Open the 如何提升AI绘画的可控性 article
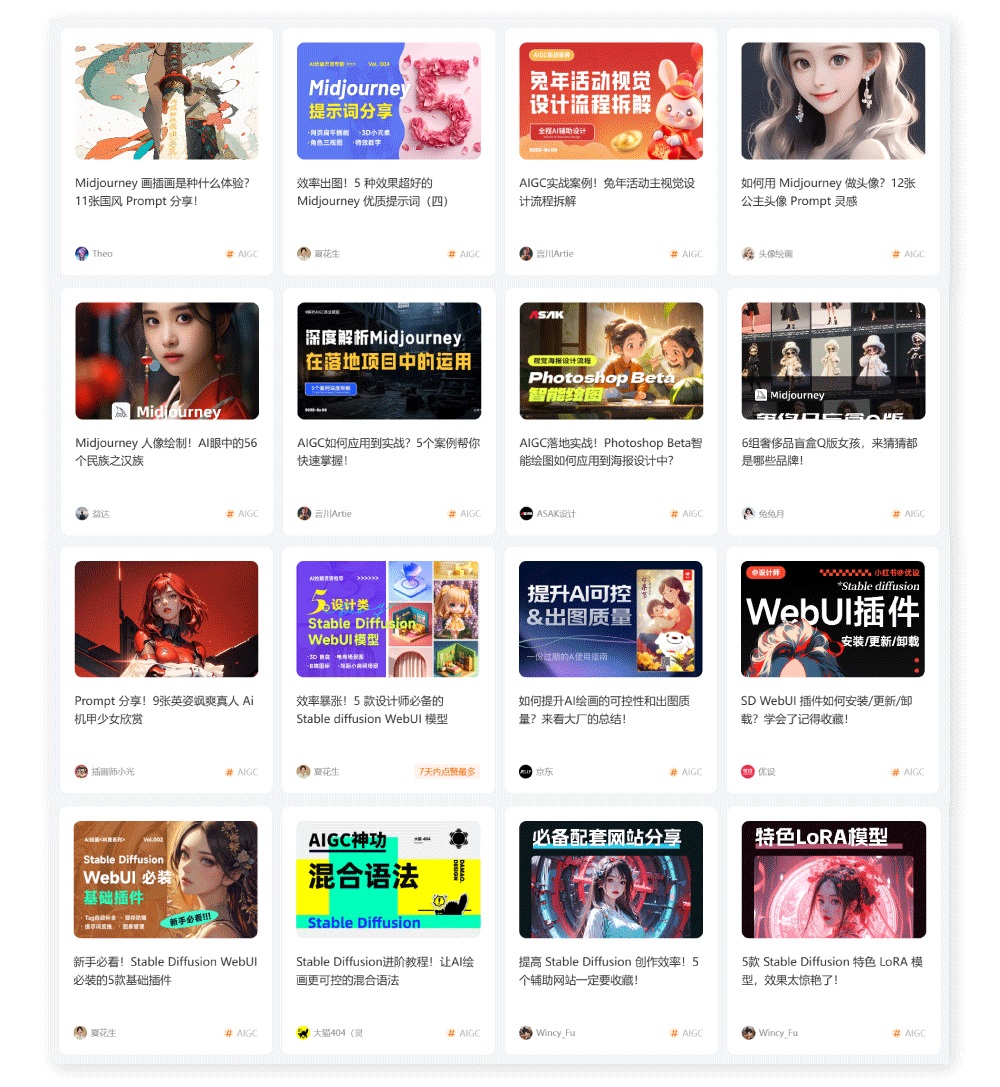 610,710
